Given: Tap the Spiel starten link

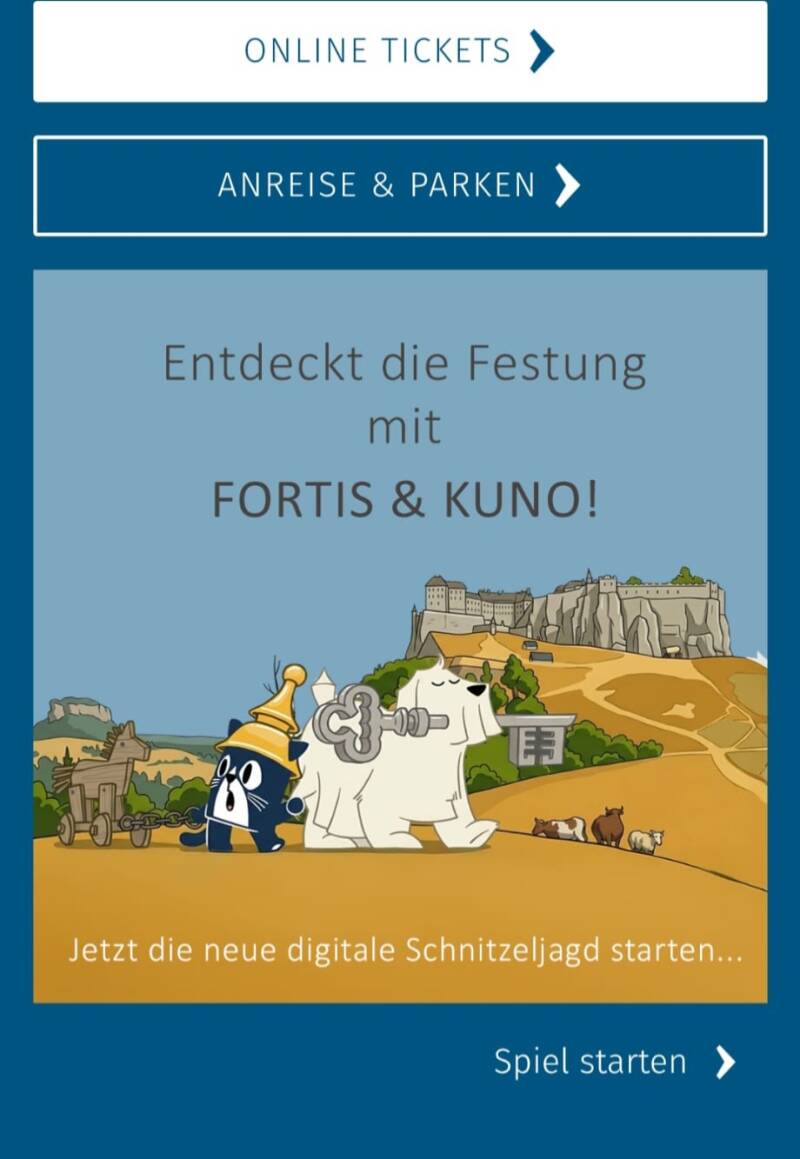Looking at the screenshot, I should [x=614, y=1062].
